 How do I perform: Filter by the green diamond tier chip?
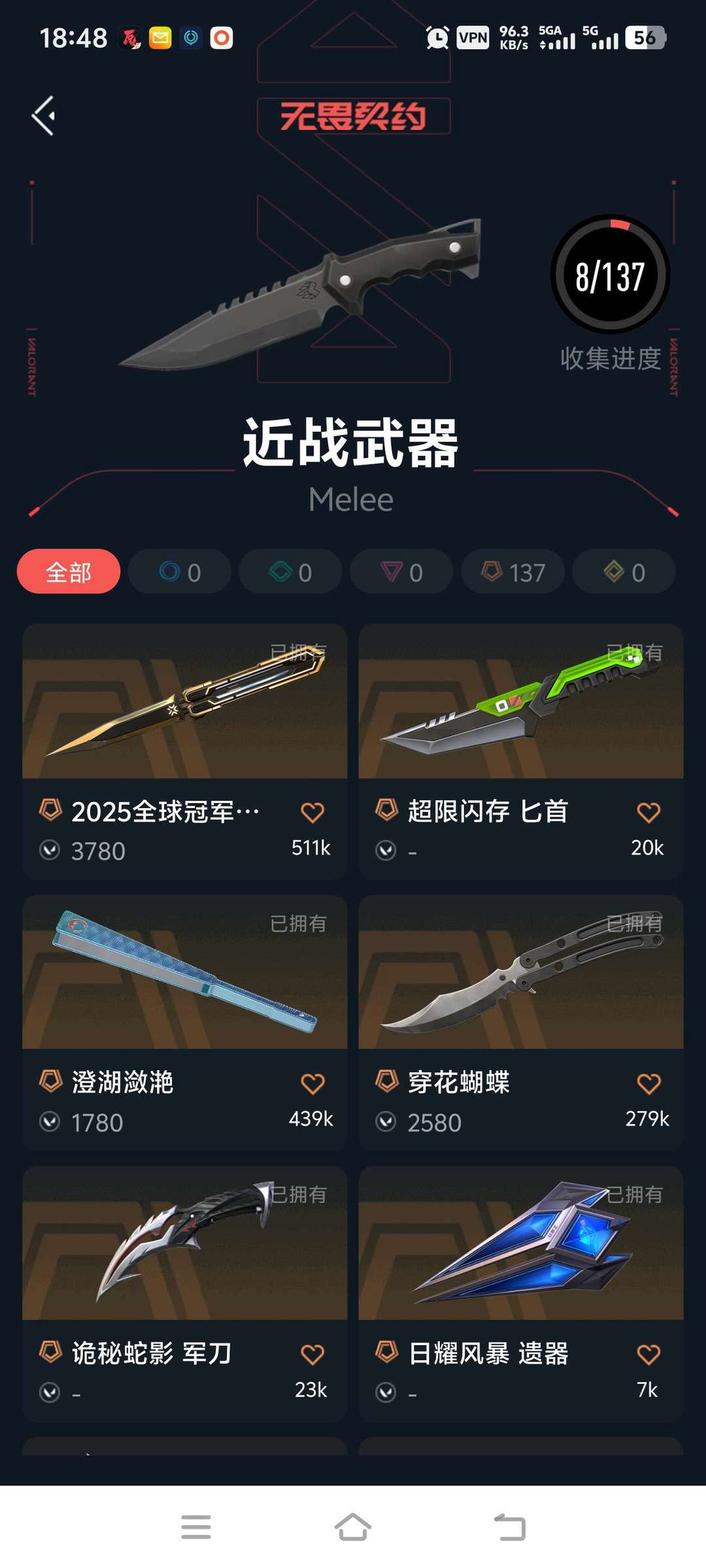click(x=291, y=572)
